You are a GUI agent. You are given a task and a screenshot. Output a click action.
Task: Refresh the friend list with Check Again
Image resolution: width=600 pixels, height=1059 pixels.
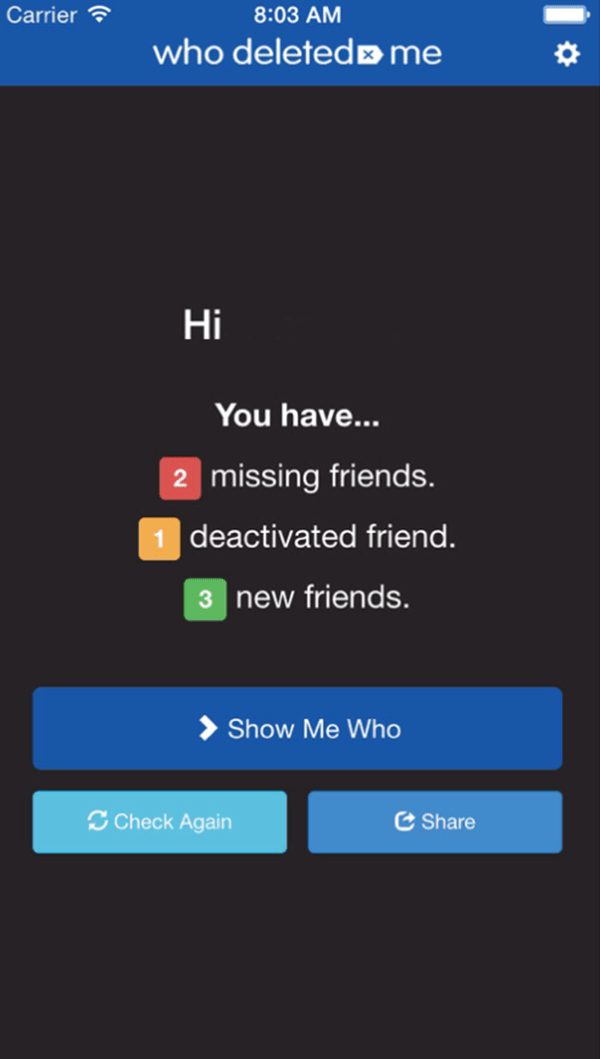[x=160, y=822]
